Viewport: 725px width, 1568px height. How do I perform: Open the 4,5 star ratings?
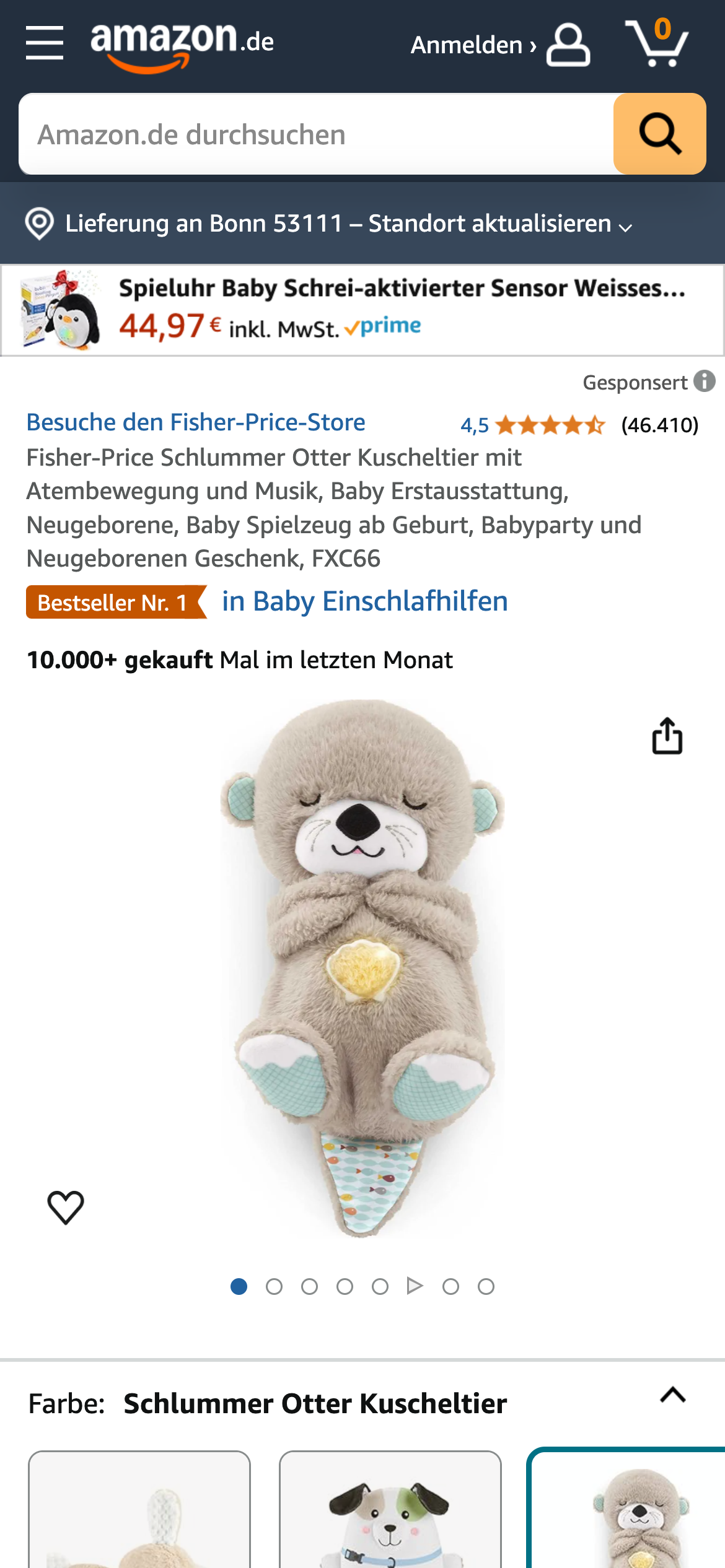533,425
